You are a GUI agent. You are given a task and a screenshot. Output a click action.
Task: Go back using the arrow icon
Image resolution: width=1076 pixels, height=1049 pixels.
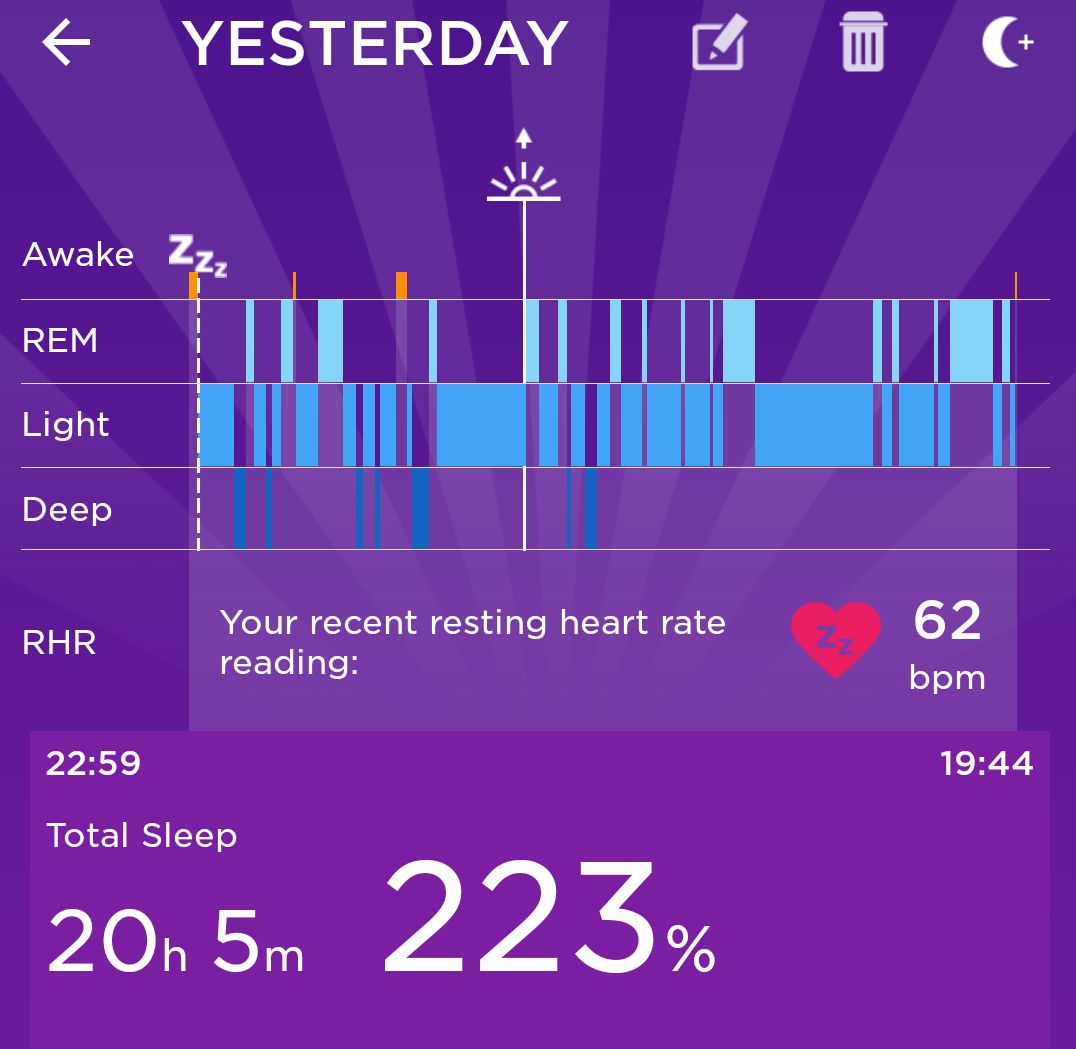pyautogui.click(x=66, y=44)
